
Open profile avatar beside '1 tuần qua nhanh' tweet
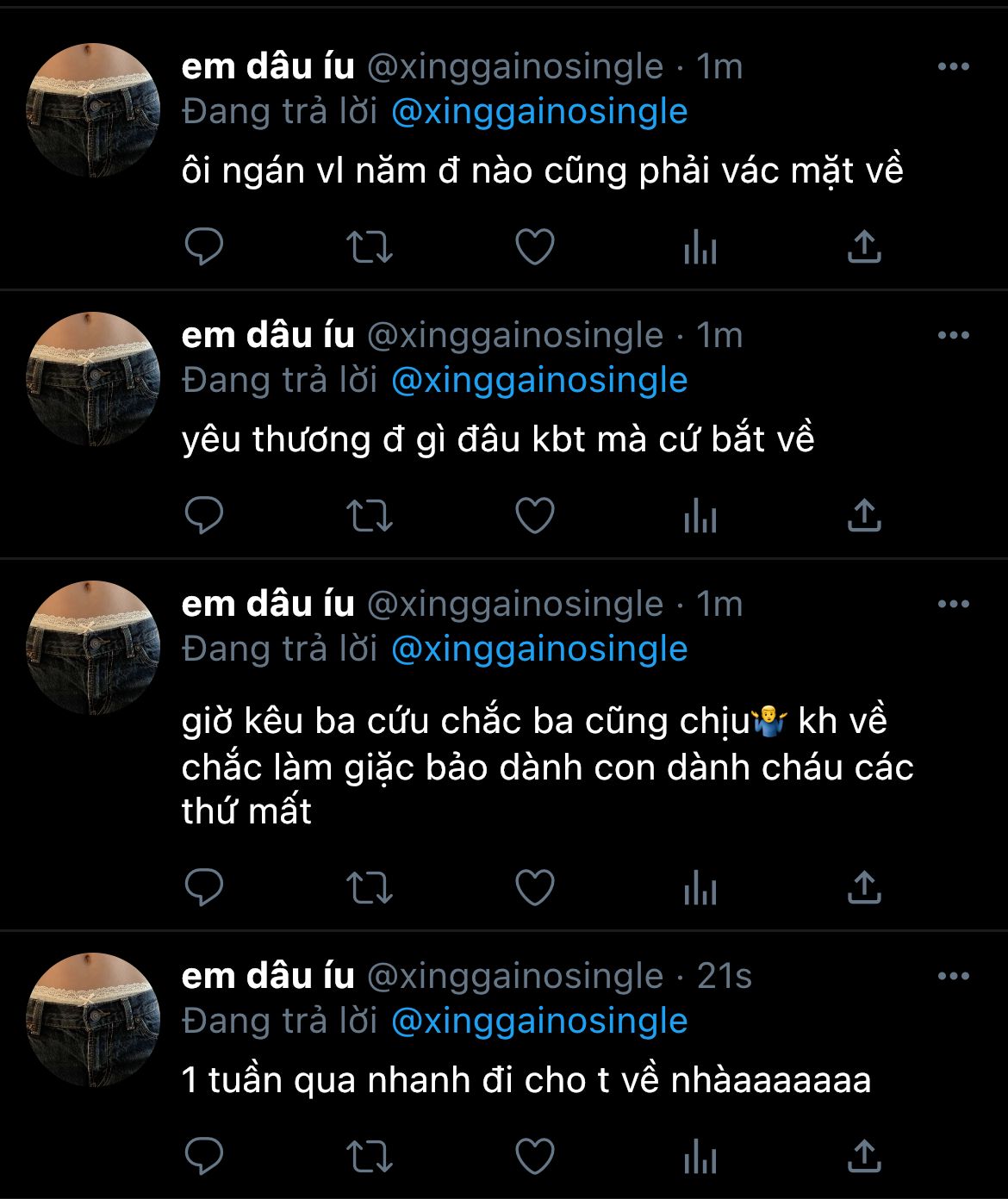93,1020
